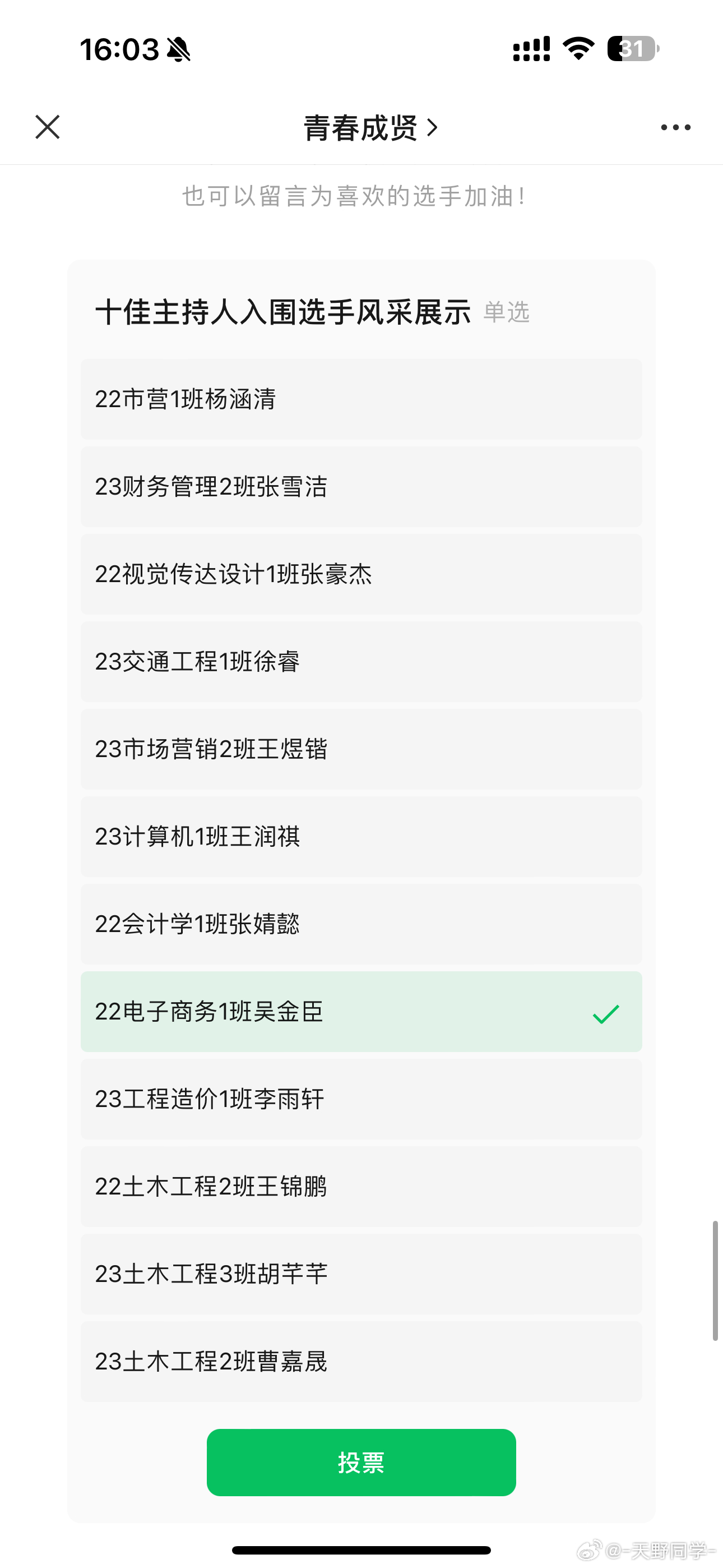Viewport: 723px width, 1568px height.
Task: Choose 23土木工程3班胡芊芊
Action: click(x=361, y=1274)
